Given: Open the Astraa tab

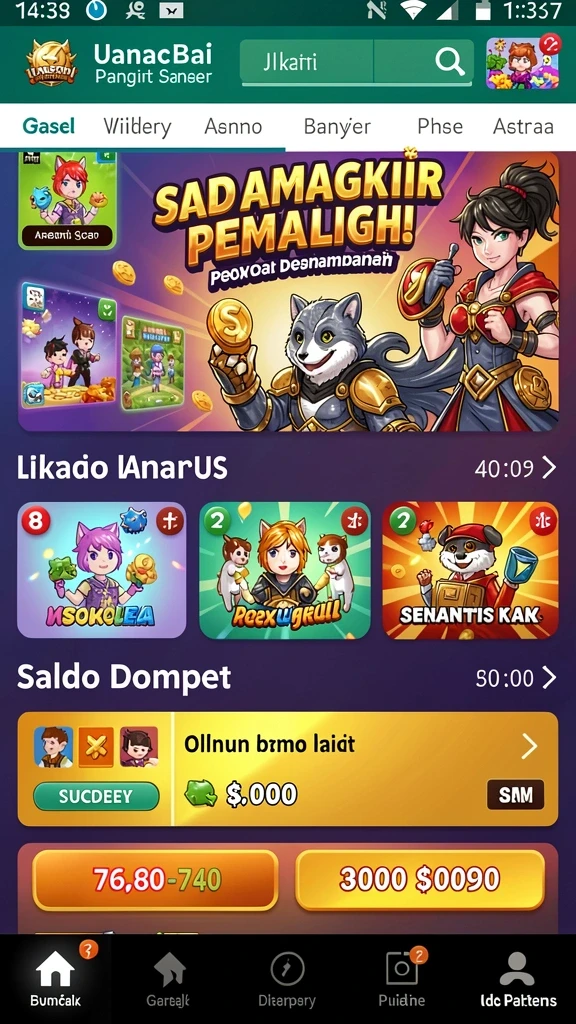Looking at the screenshot, I should pos(523,126).
